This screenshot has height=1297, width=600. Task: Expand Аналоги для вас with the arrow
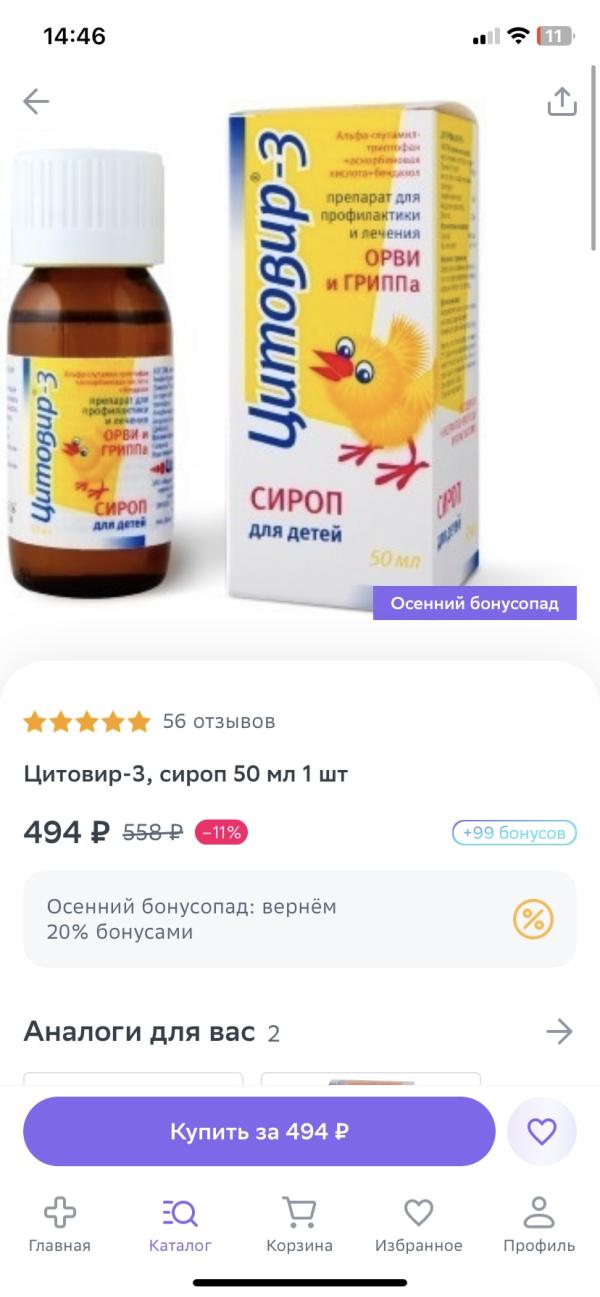(x=559, y=1032)
